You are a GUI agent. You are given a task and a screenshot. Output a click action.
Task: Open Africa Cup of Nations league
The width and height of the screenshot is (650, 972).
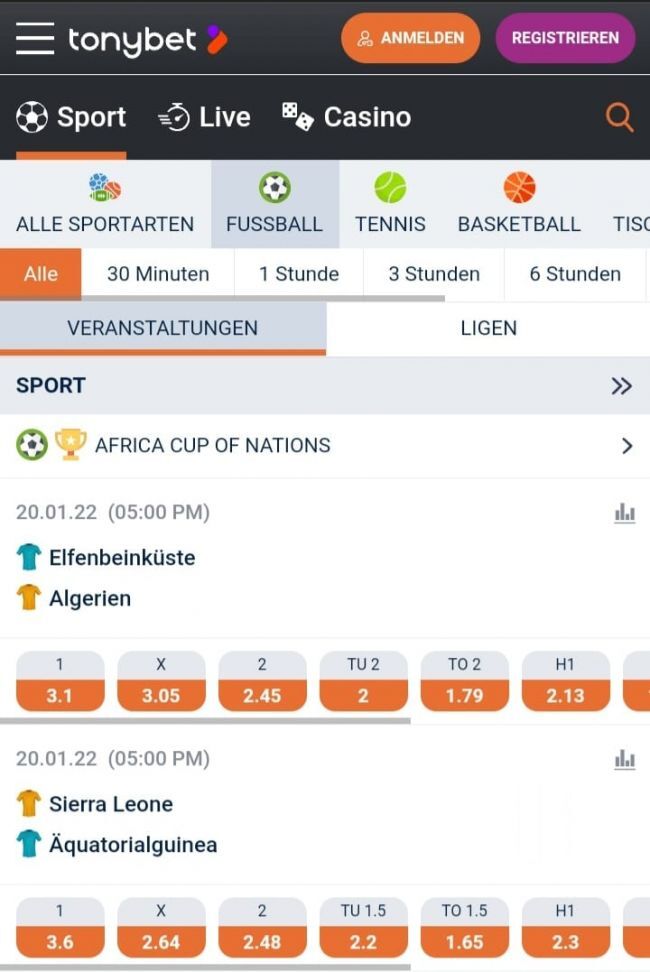click(324, 446)
